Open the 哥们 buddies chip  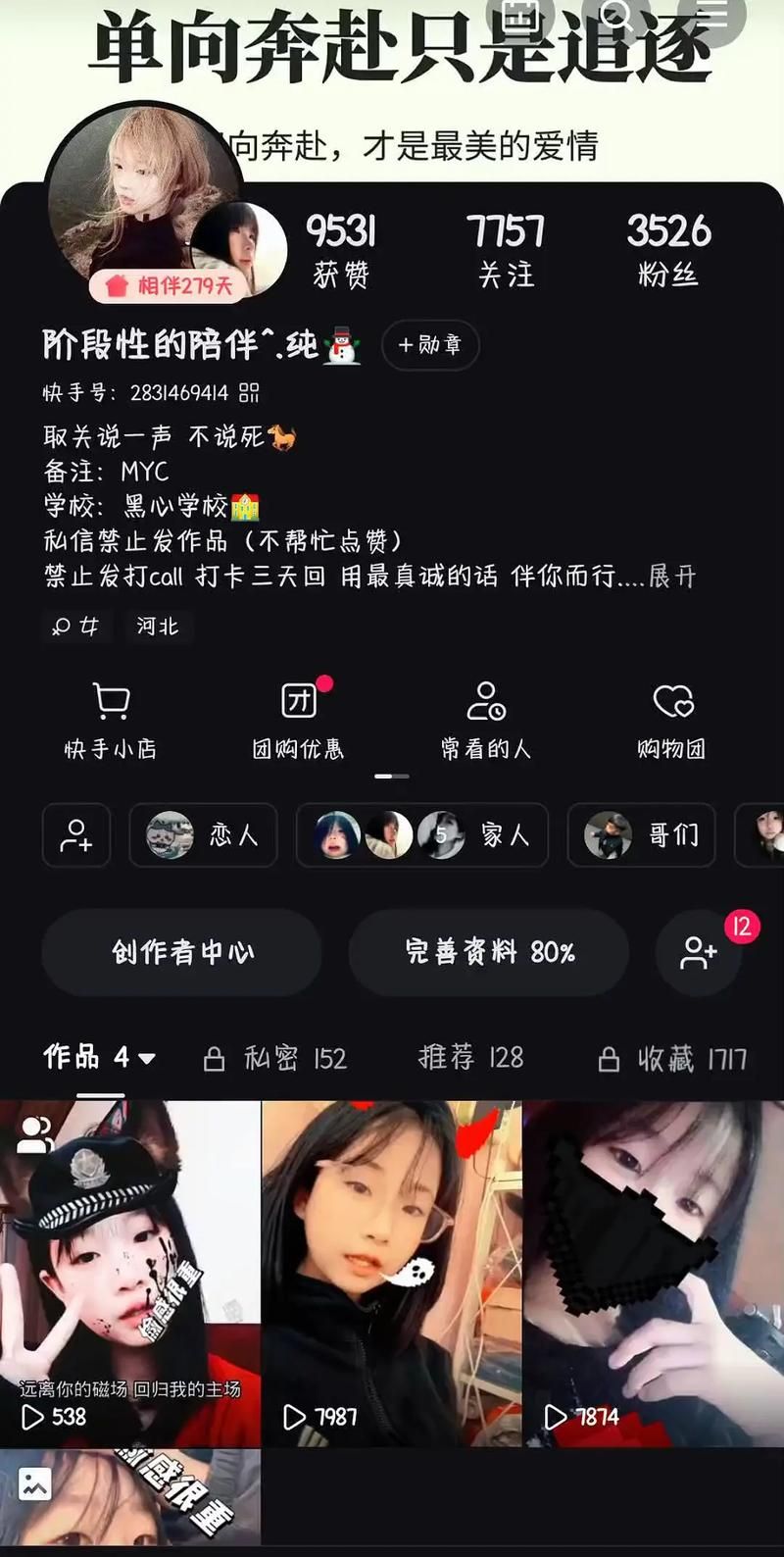[x=642, y=835]
